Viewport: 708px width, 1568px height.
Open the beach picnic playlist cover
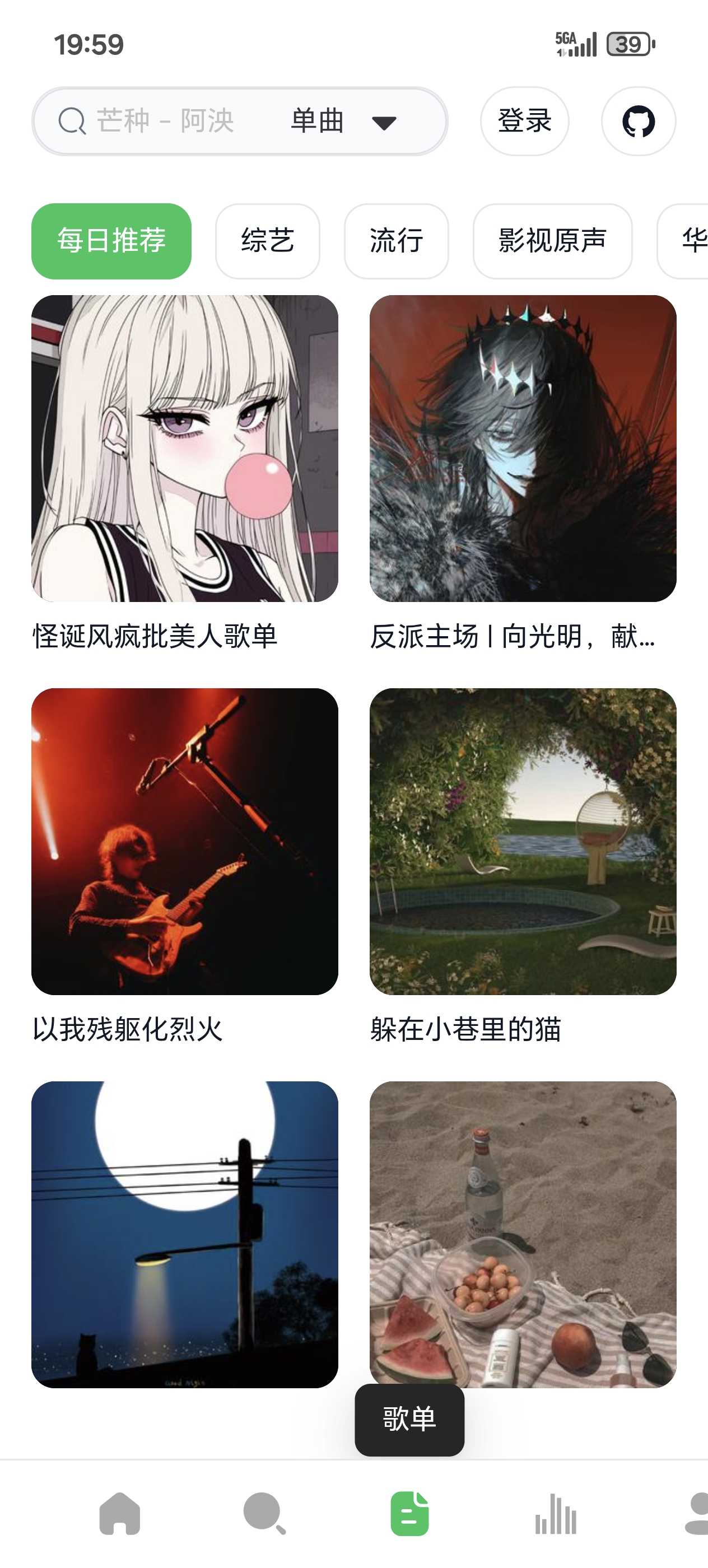(523, 1234)
